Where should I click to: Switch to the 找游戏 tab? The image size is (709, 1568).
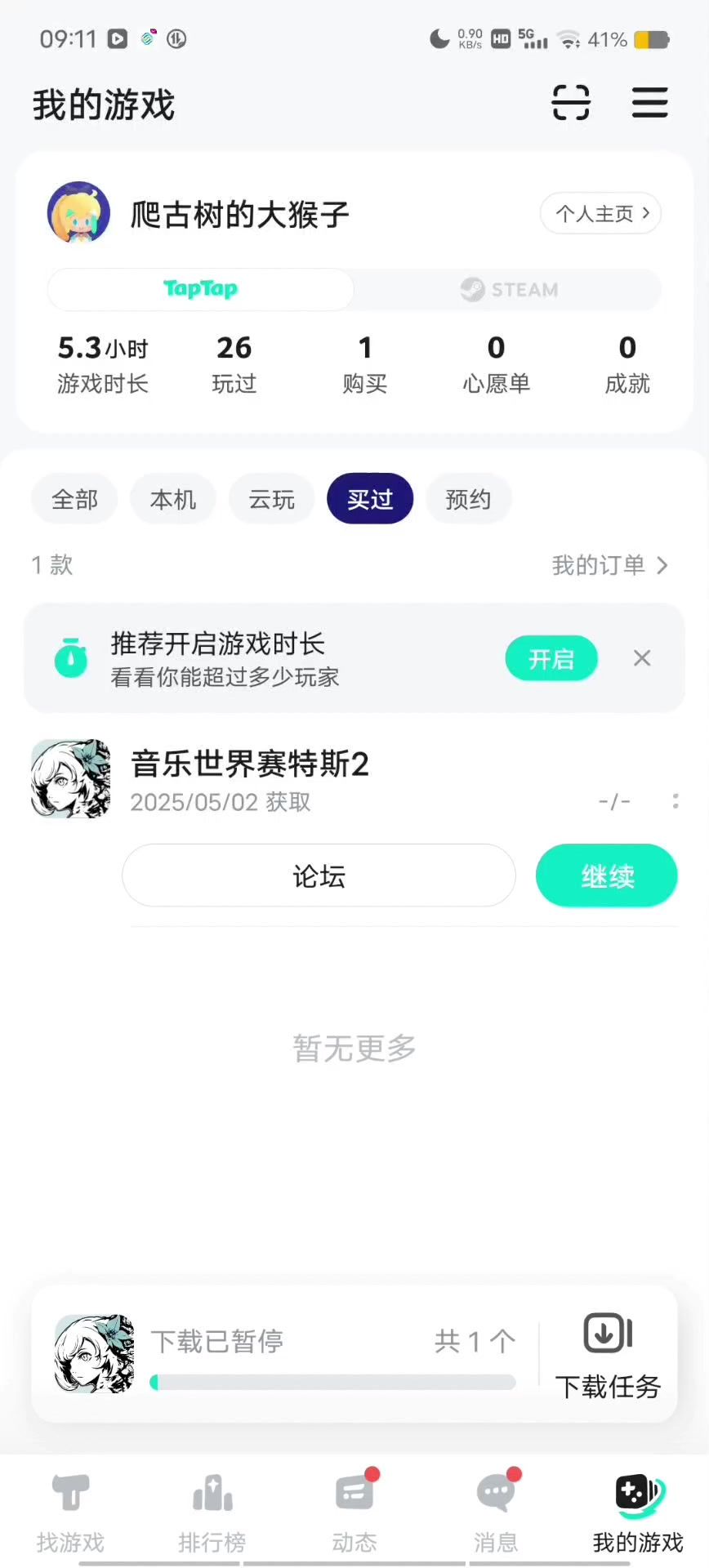70,1510
